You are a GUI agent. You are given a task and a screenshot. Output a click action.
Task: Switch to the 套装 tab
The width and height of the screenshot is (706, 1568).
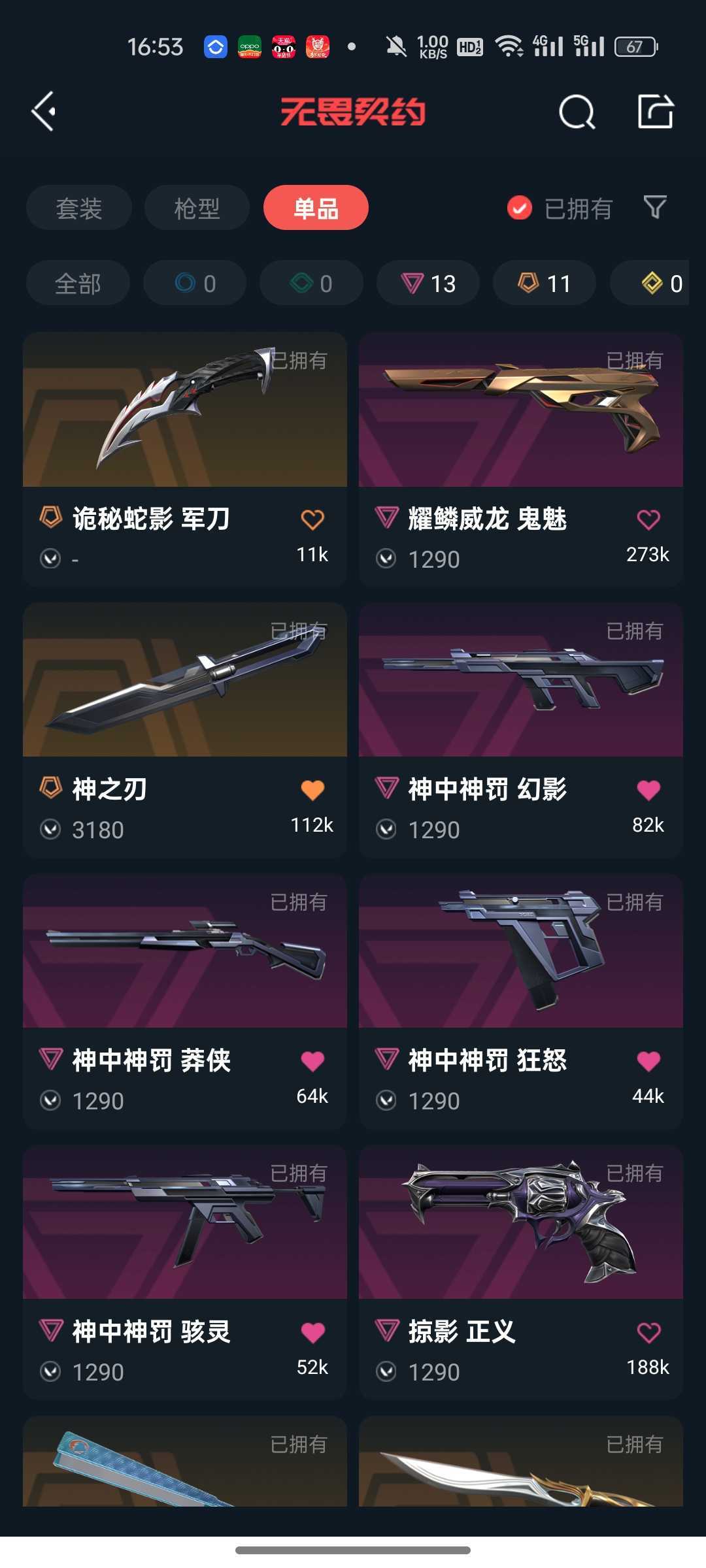point(79,208)
